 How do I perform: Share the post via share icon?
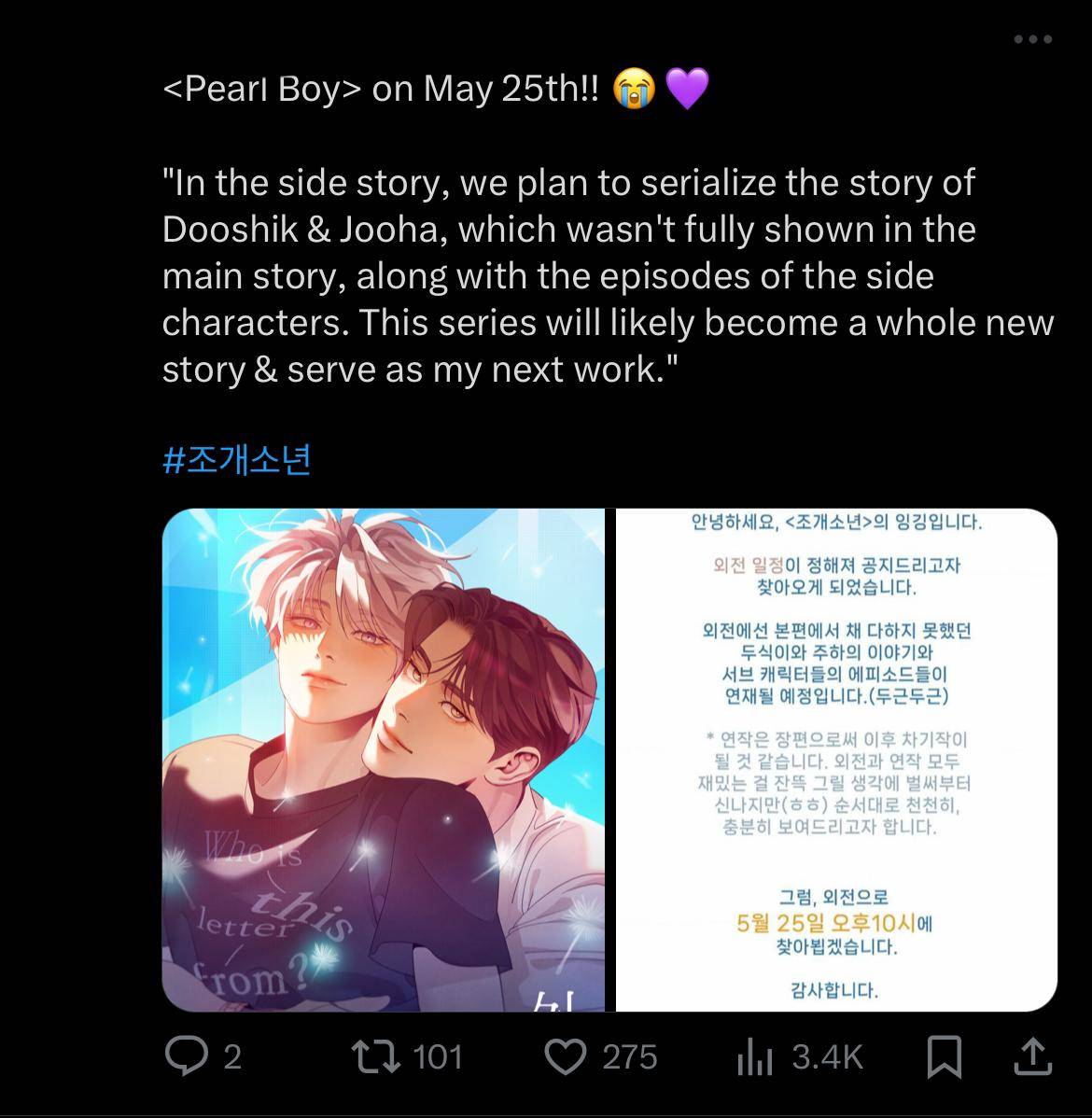[x=1032, y=1056]
